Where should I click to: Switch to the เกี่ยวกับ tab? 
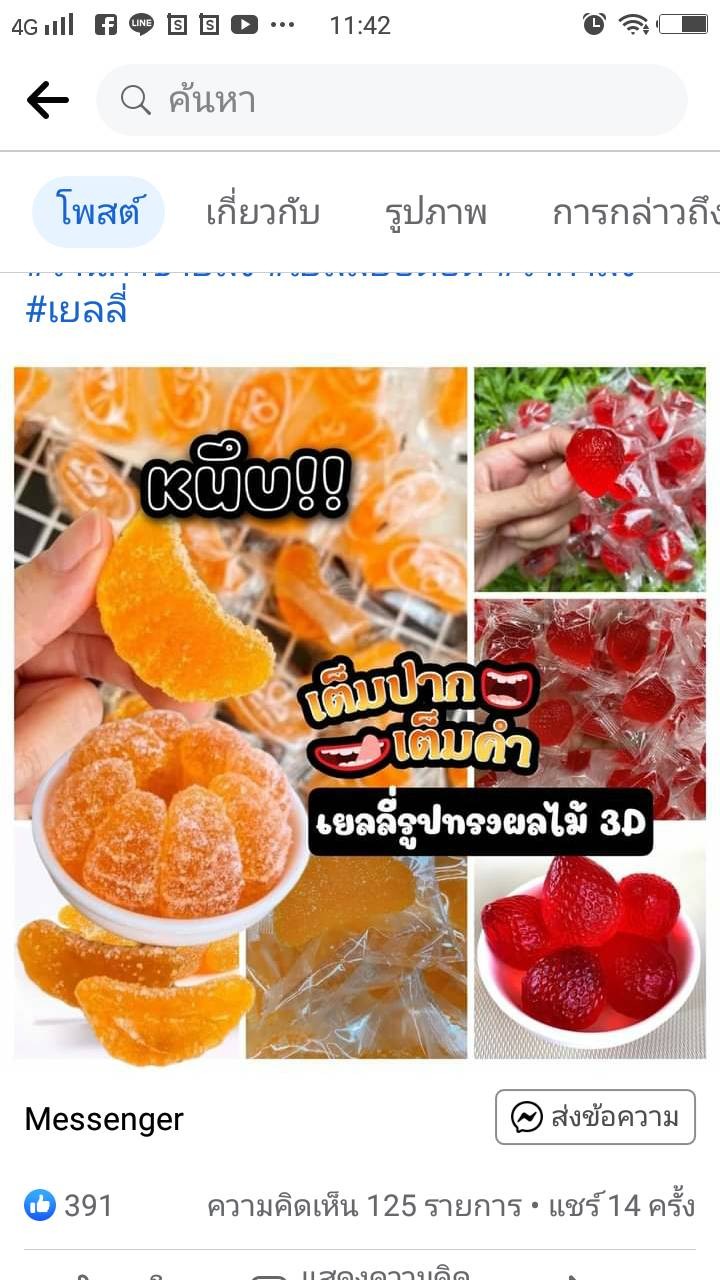[x=262, y=212]
